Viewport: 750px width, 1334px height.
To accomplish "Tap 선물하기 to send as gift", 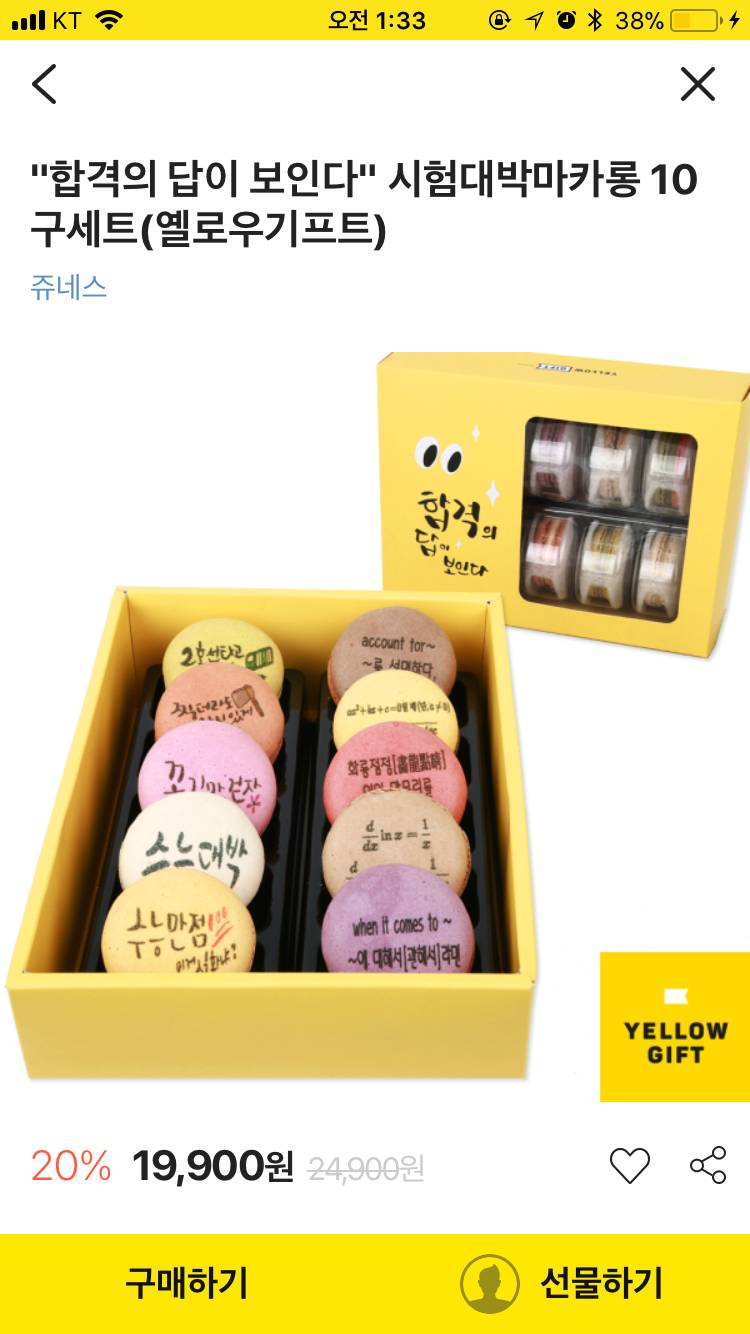I will click(563, 1283).
